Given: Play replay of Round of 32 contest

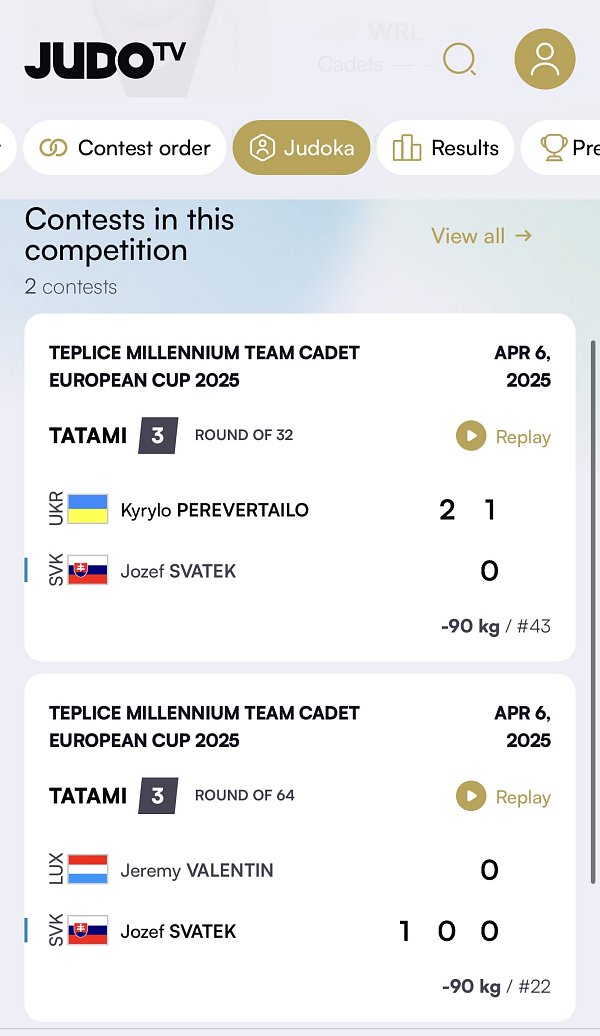Looking at the screenshot, I should coord(503,437).
